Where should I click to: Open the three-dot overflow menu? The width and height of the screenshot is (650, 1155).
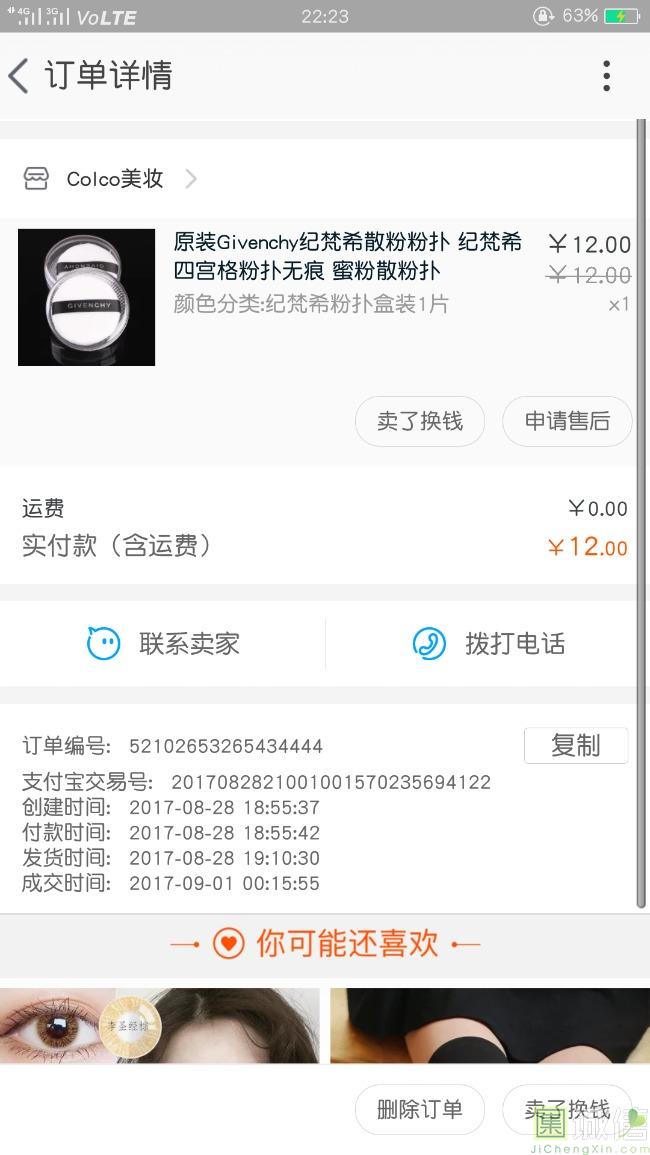[606, 76]
